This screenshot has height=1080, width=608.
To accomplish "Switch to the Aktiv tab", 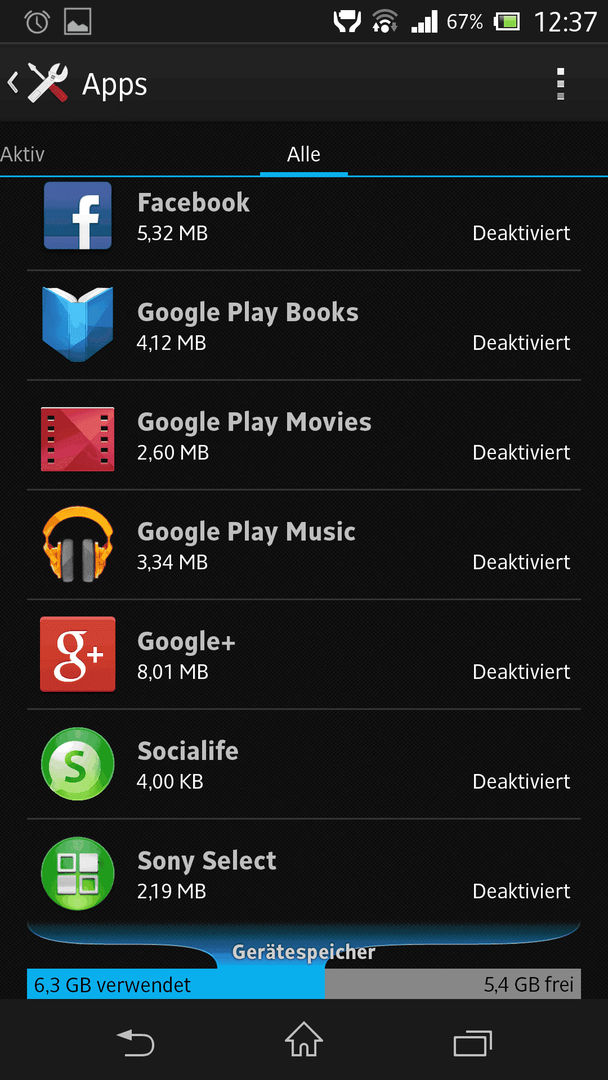I will 22,154.
